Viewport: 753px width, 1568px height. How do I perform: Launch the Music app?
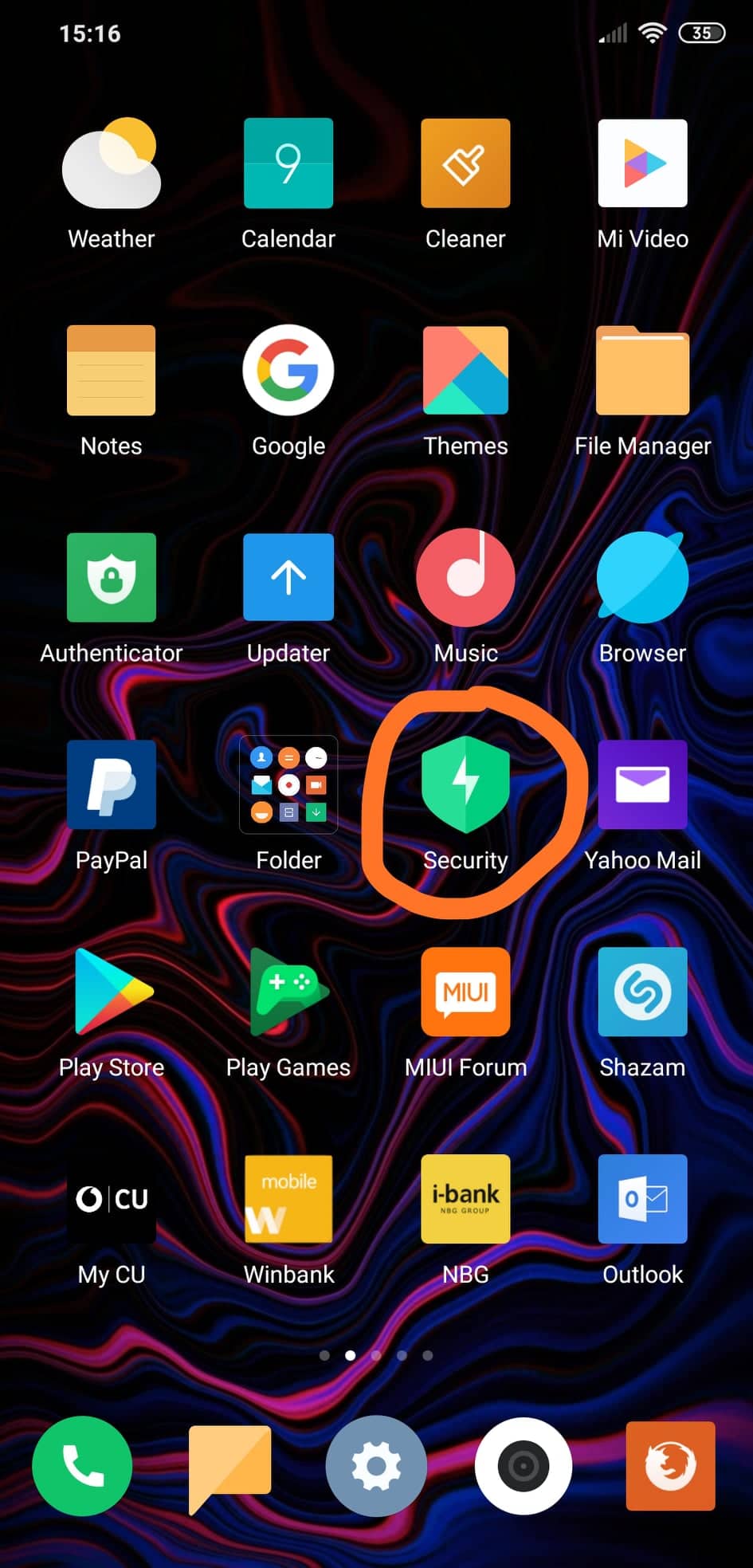click(465, 578)
